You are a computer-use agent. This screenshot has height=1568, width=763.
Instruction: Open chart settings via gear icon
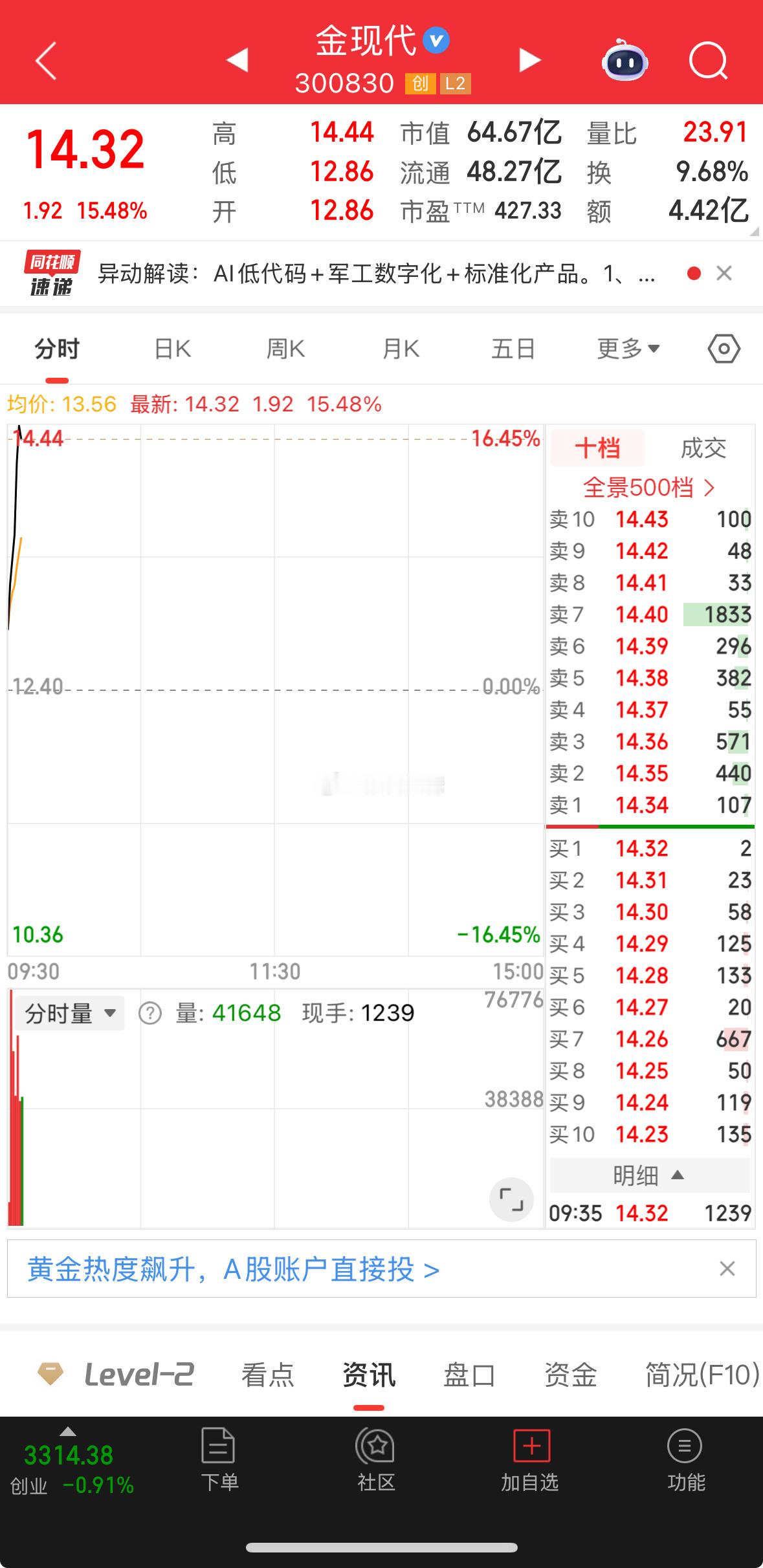[722, 348]
